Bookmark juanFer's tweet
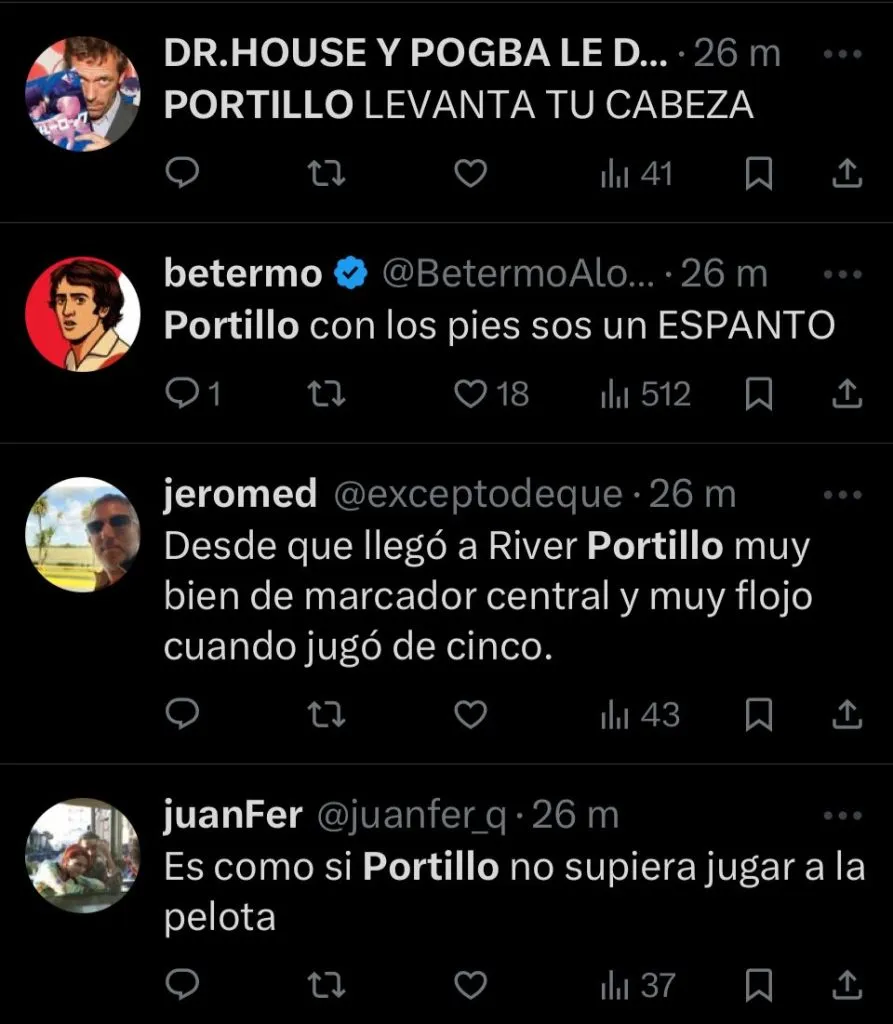The image size is (893, 1024). (x=760, y=985)
